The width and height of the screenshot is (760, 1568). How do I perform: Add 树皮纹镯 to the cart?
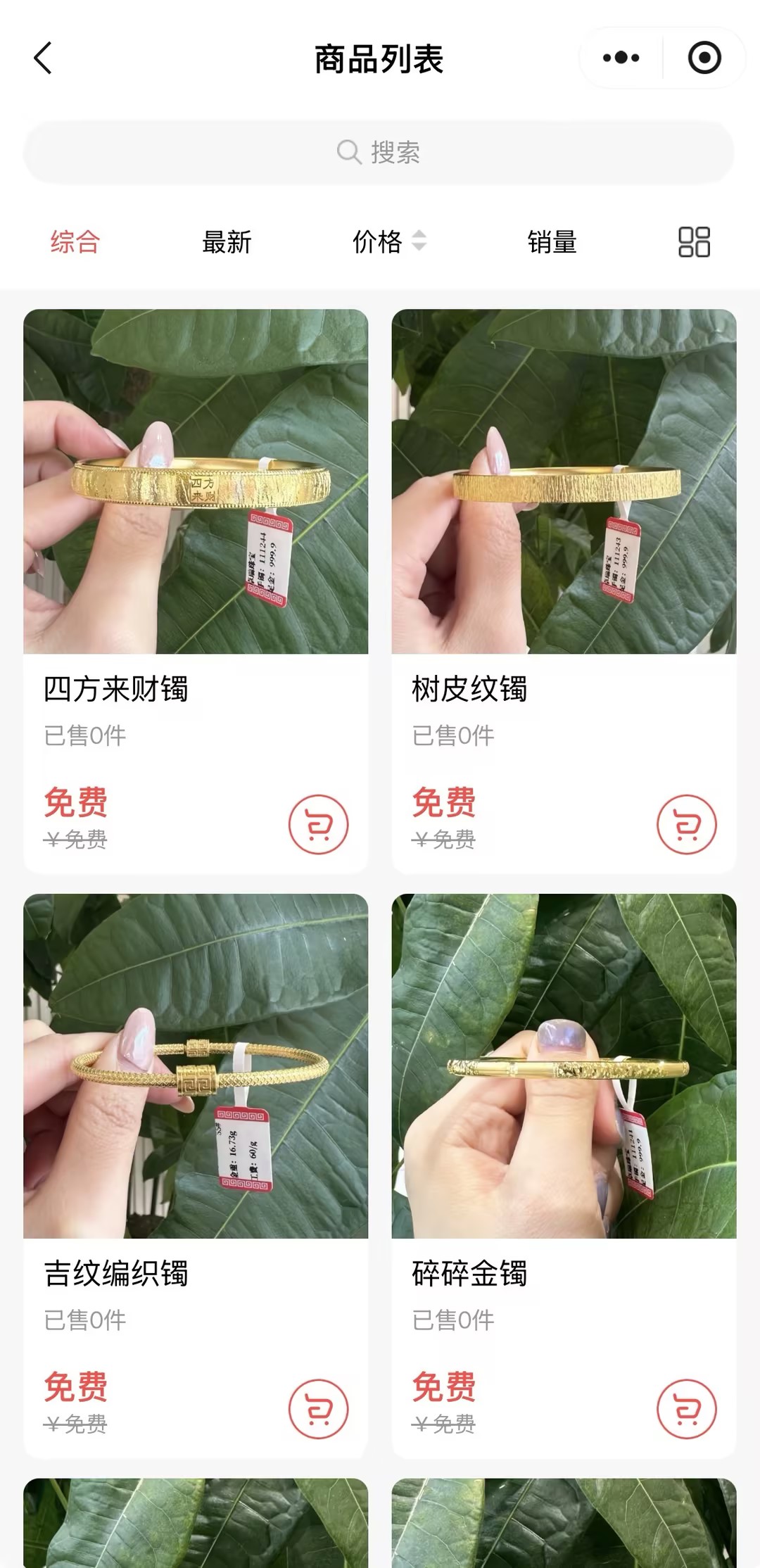tap(687, 824)
